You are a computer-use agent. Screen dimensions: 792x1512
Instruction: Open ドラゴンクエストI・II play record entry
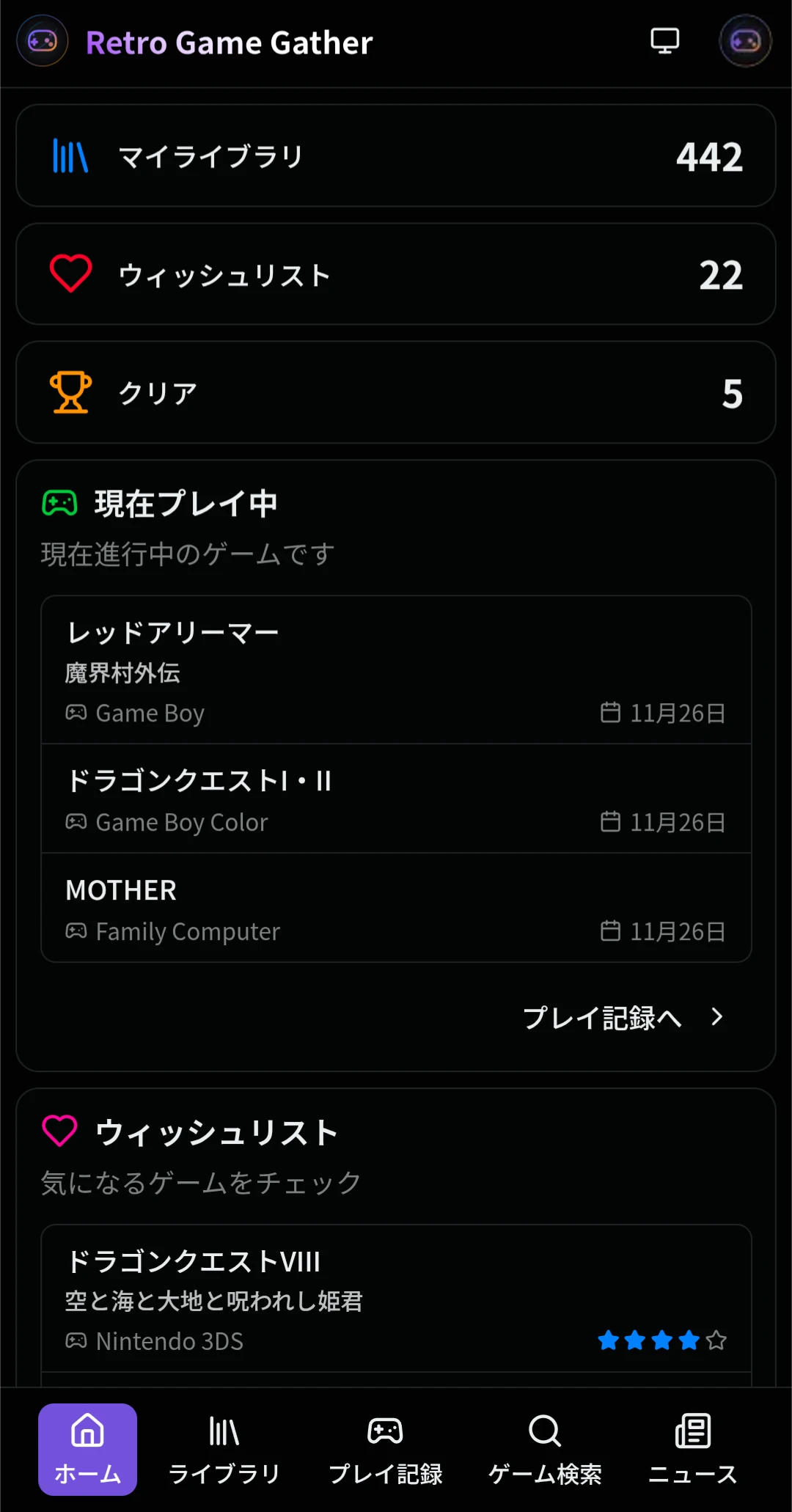click(396, 799)
